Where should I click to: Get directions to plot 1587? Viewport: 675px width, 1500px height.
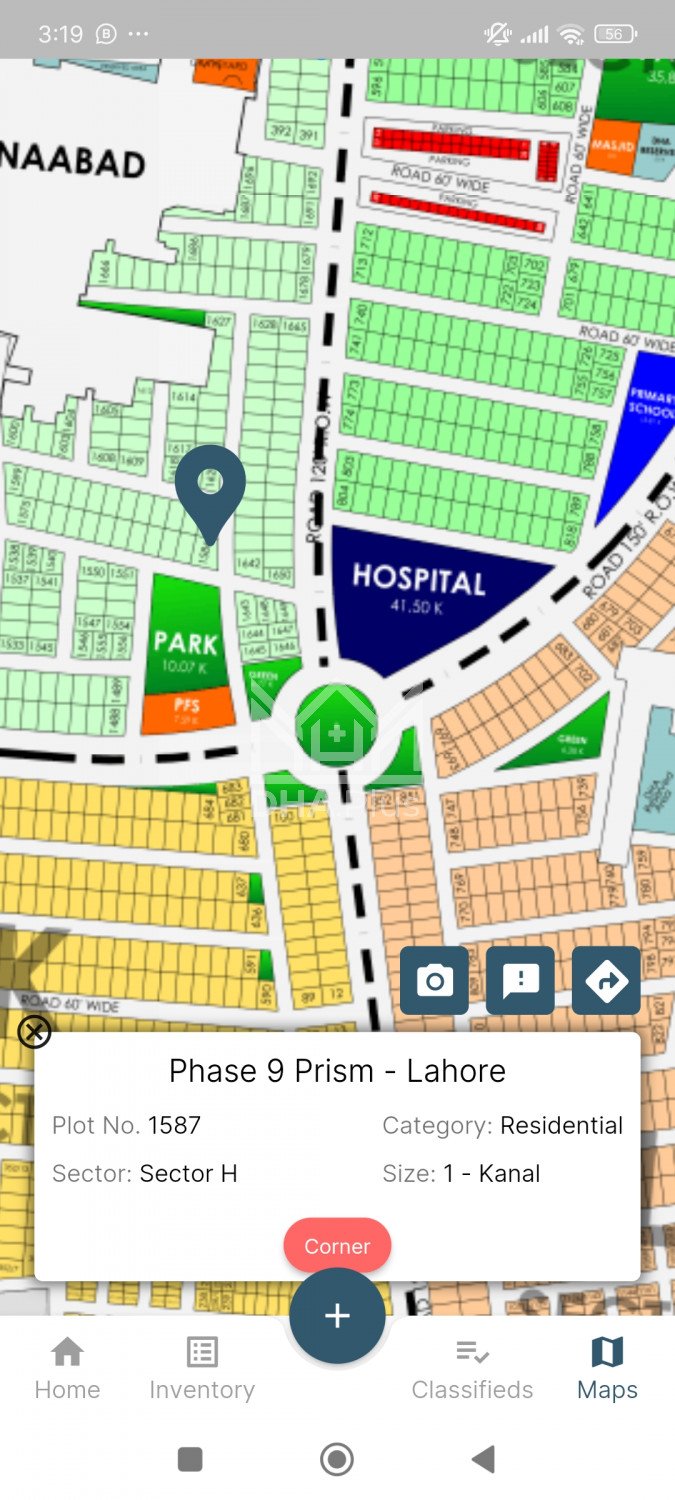point(606,981)
